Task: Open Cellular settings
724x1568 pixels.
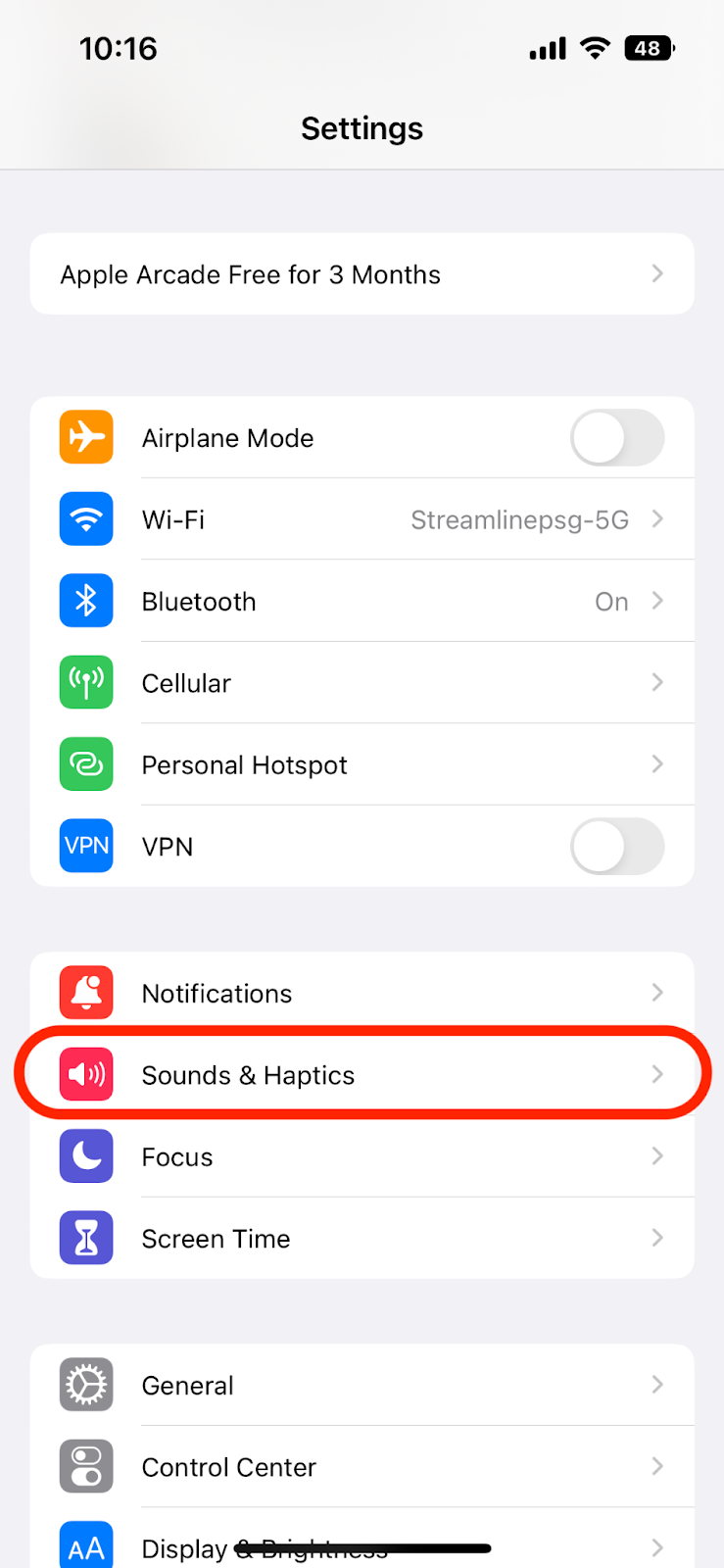Action: [x=362, y=683]
